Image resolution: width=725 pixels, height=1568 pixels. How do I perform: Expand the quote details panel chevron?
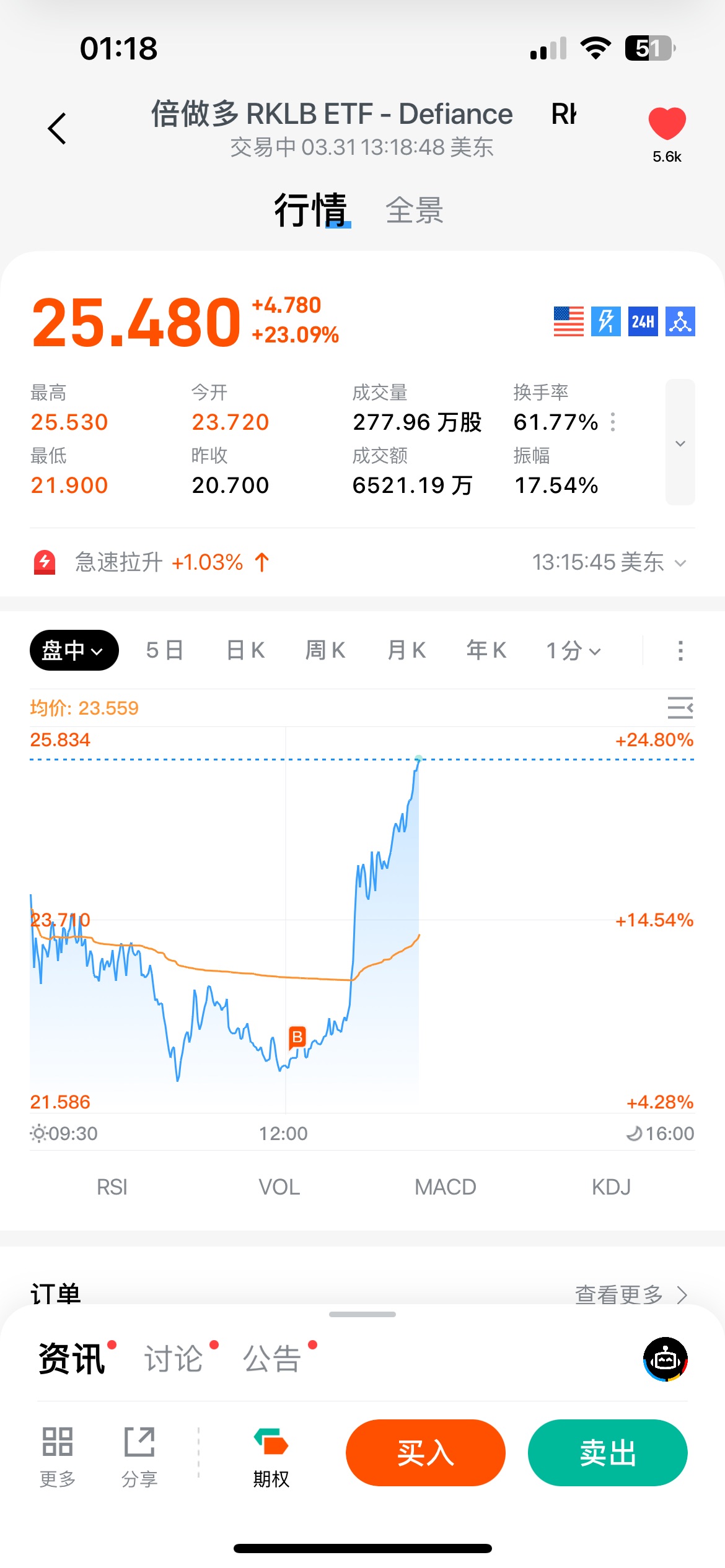point(680,443)
